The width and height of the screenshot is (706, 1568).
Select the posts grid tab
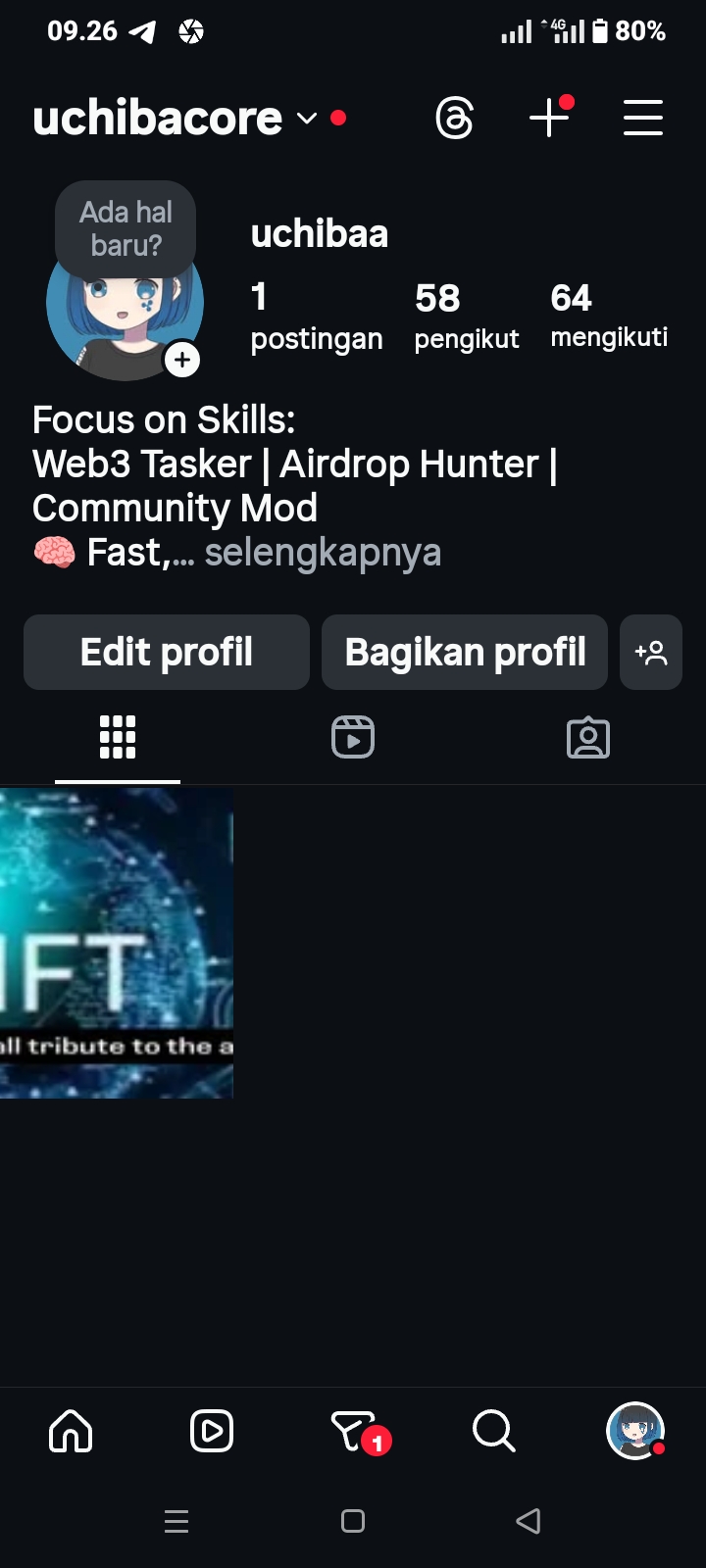118,737
